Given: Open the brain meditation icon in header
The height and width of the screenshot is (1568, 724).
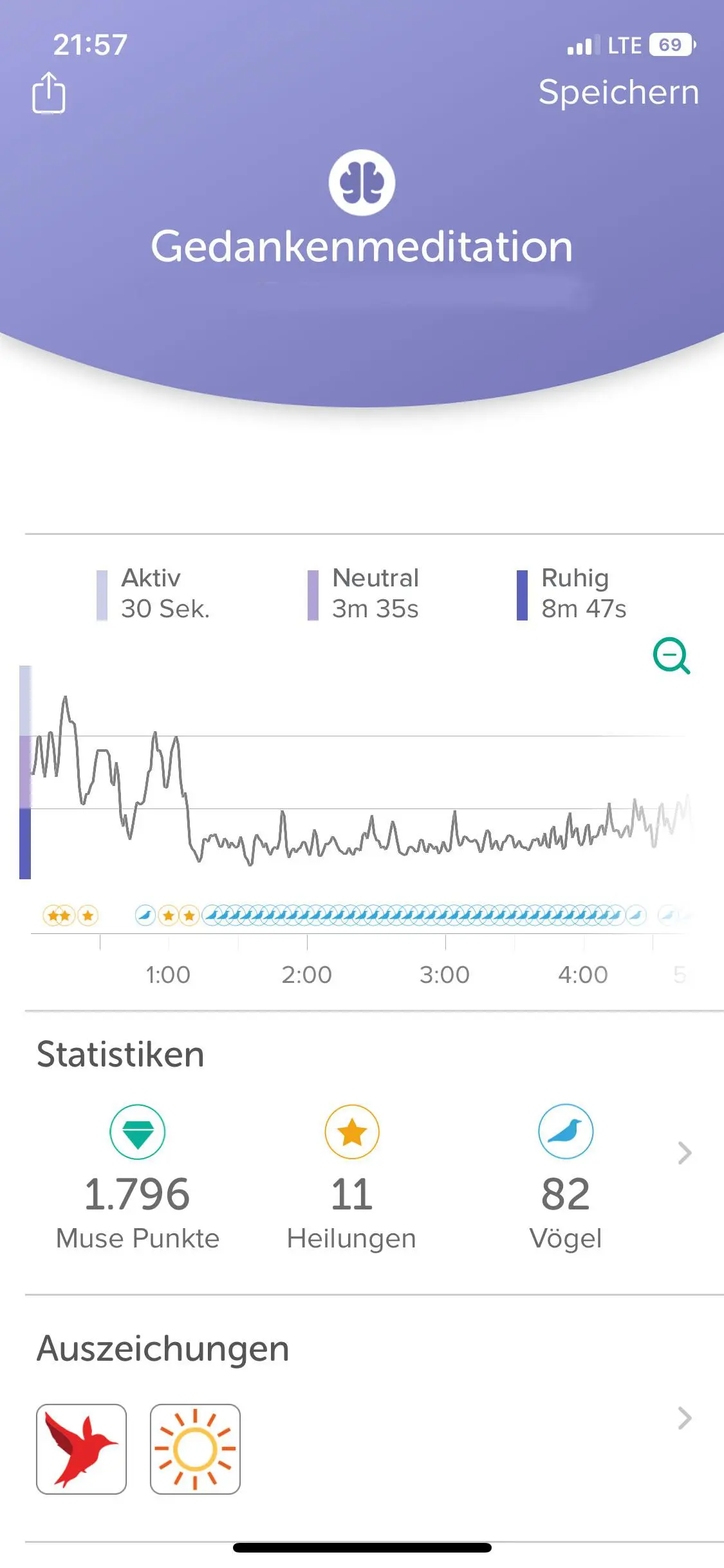Looking at the screenshot, I should coord(362,182).
